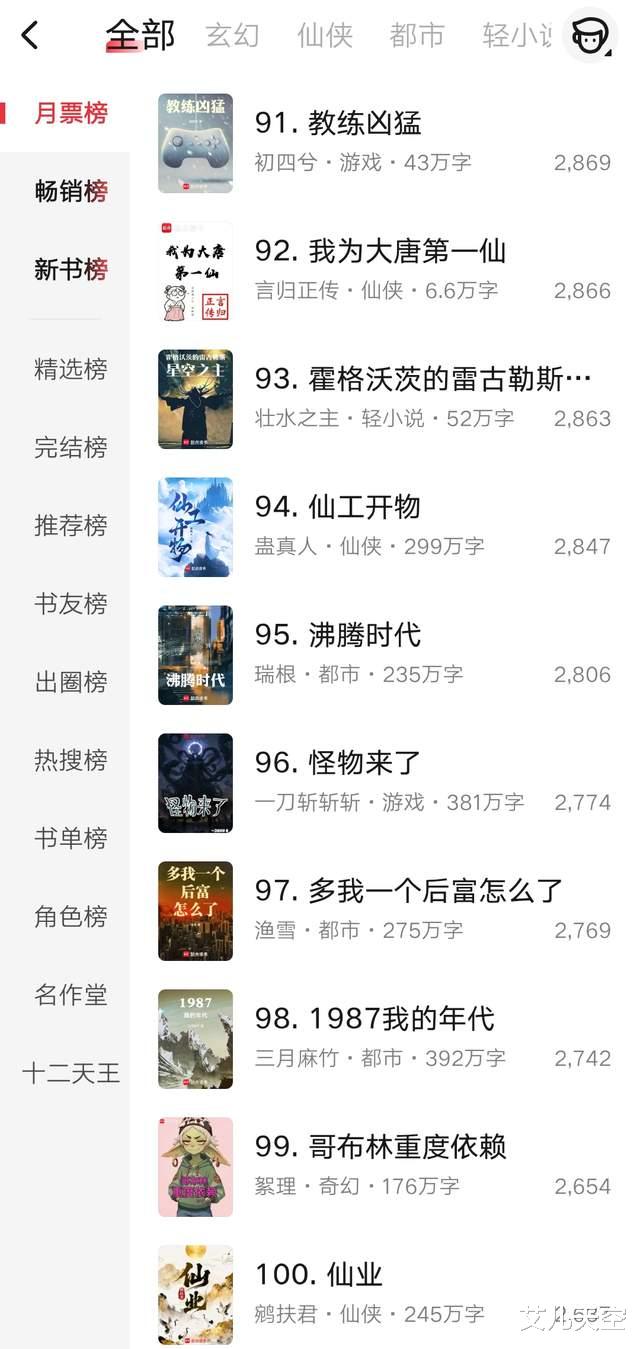Open the novel 我为大唐第一仙

coord(380,251)
